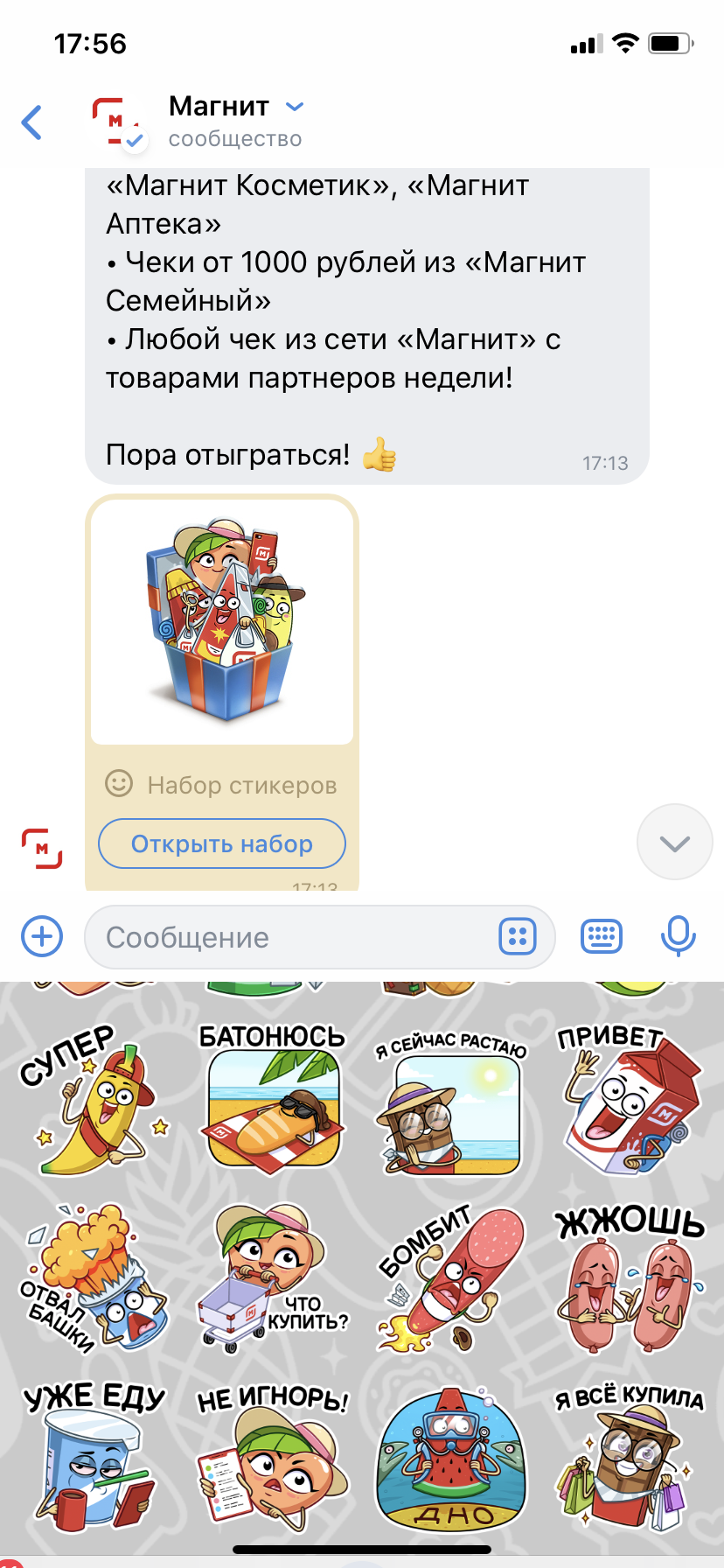Send the Я ВСЁ КУПИЛА sticker
724x1568 pixels.
point(630,1456)
